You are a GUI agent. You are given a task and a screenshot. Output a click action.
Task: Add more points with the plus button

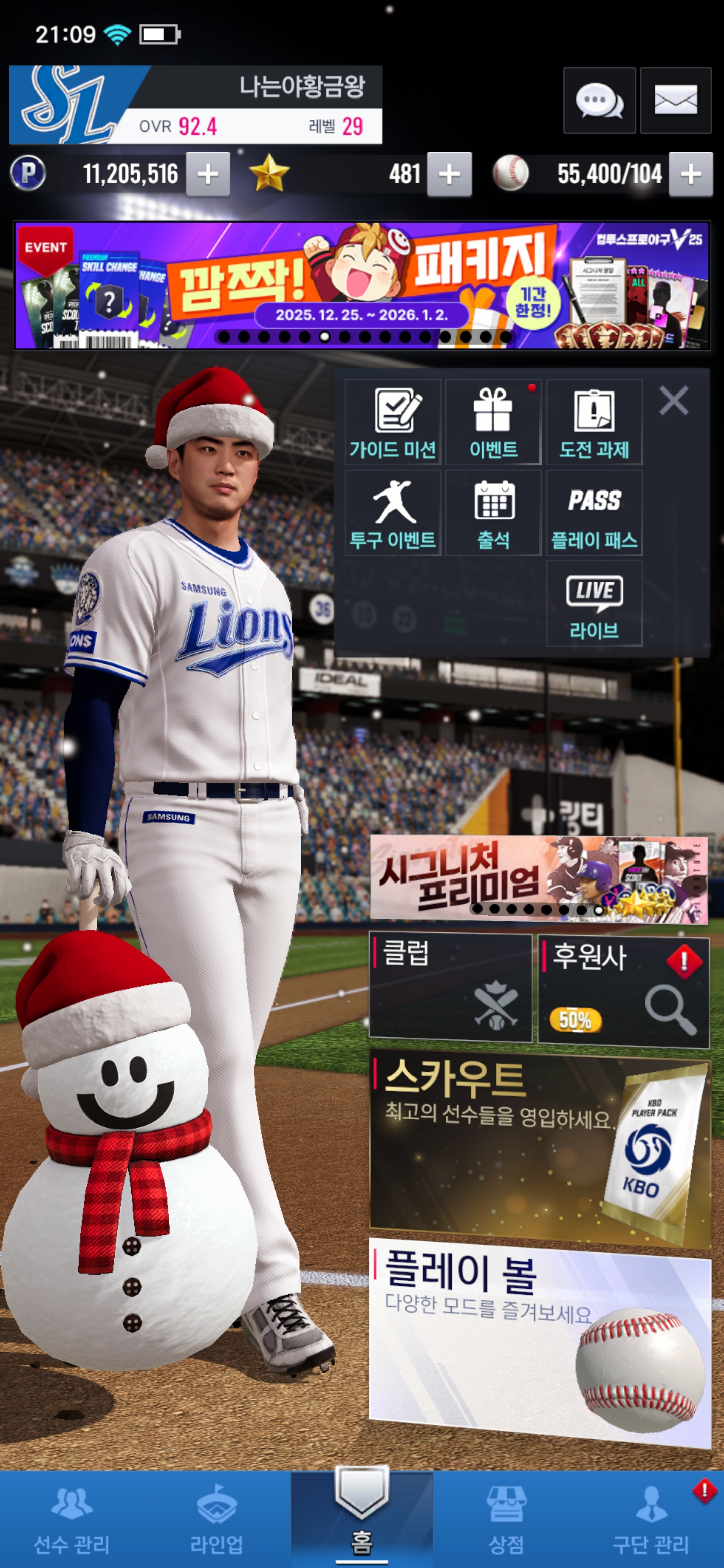pyautogui.click(x=208, y=175)
